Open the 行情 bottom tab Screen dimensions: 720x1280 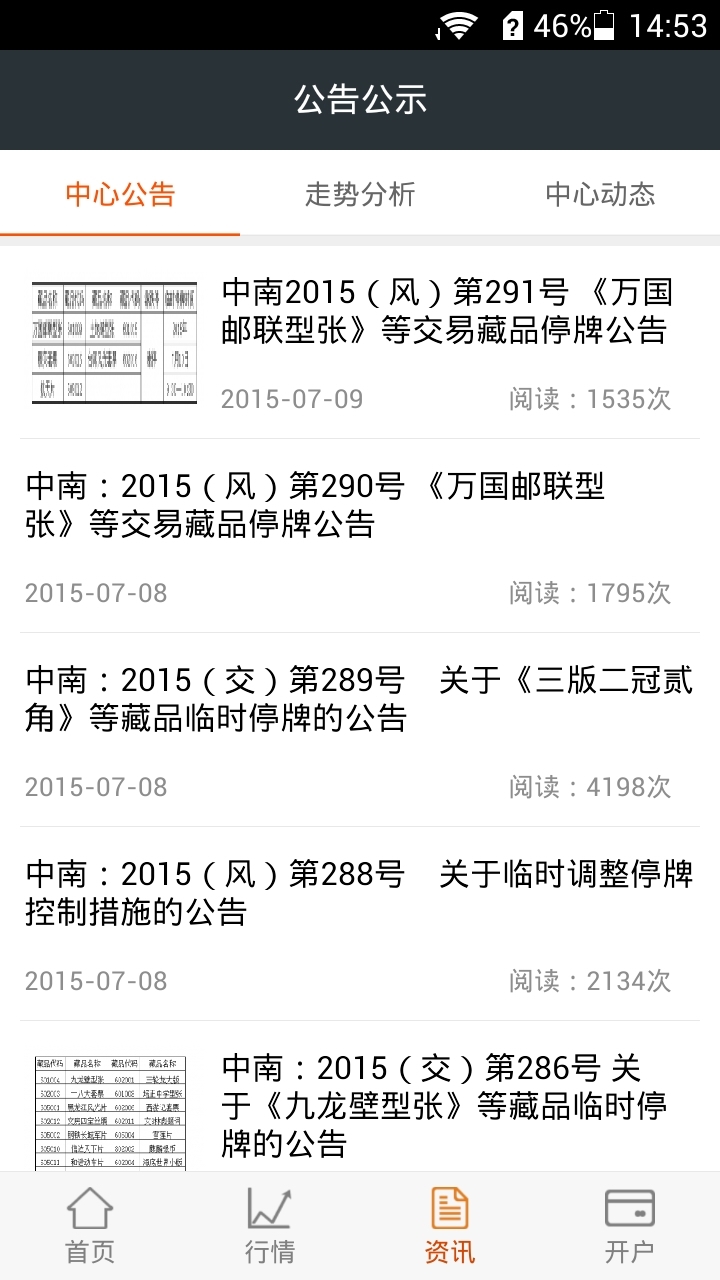coord(270,1226)
